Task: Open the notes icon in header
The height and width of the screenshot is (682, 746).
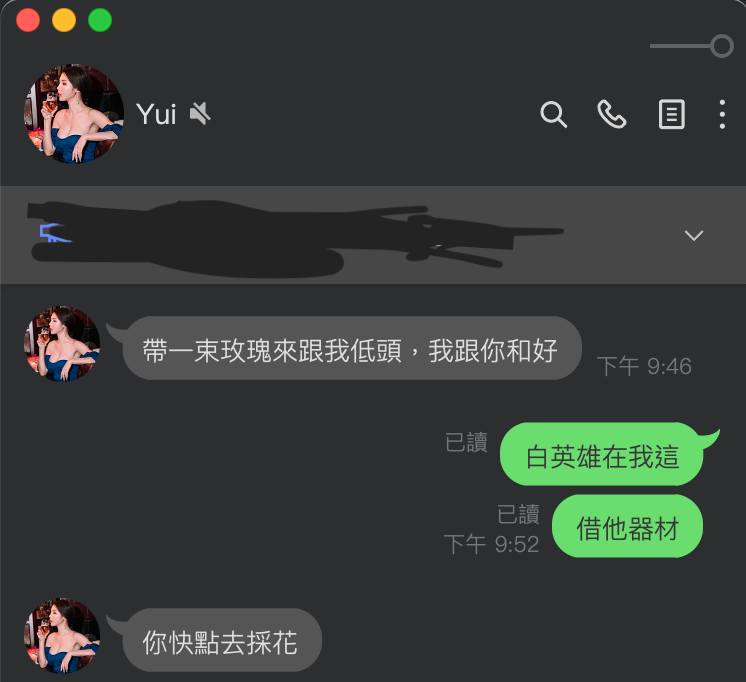Action: (x=671, y=115)
